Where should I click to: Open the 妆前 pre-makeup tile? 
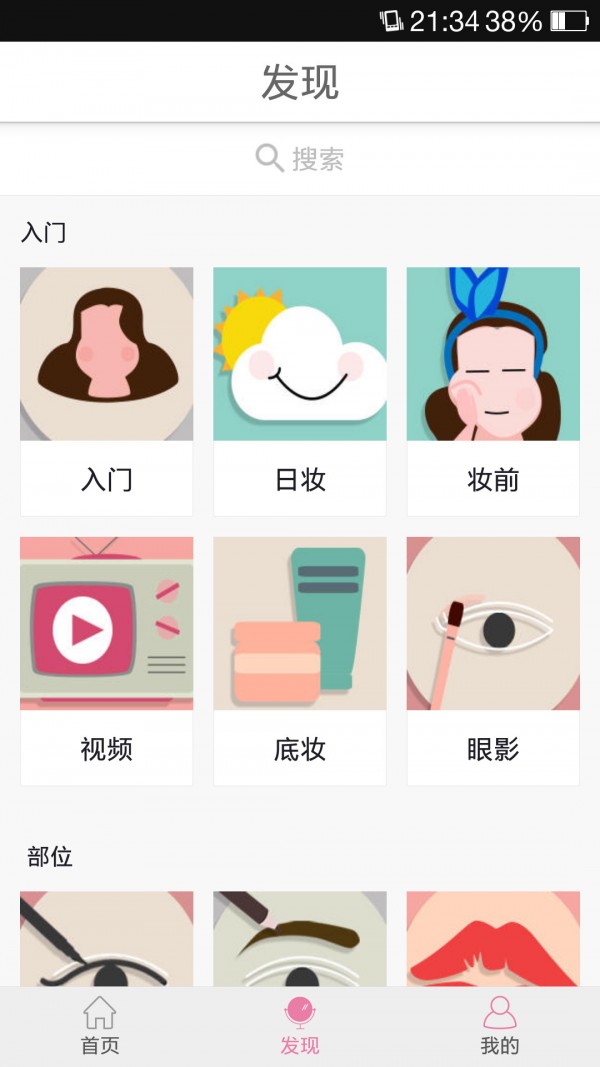(493, 390)
